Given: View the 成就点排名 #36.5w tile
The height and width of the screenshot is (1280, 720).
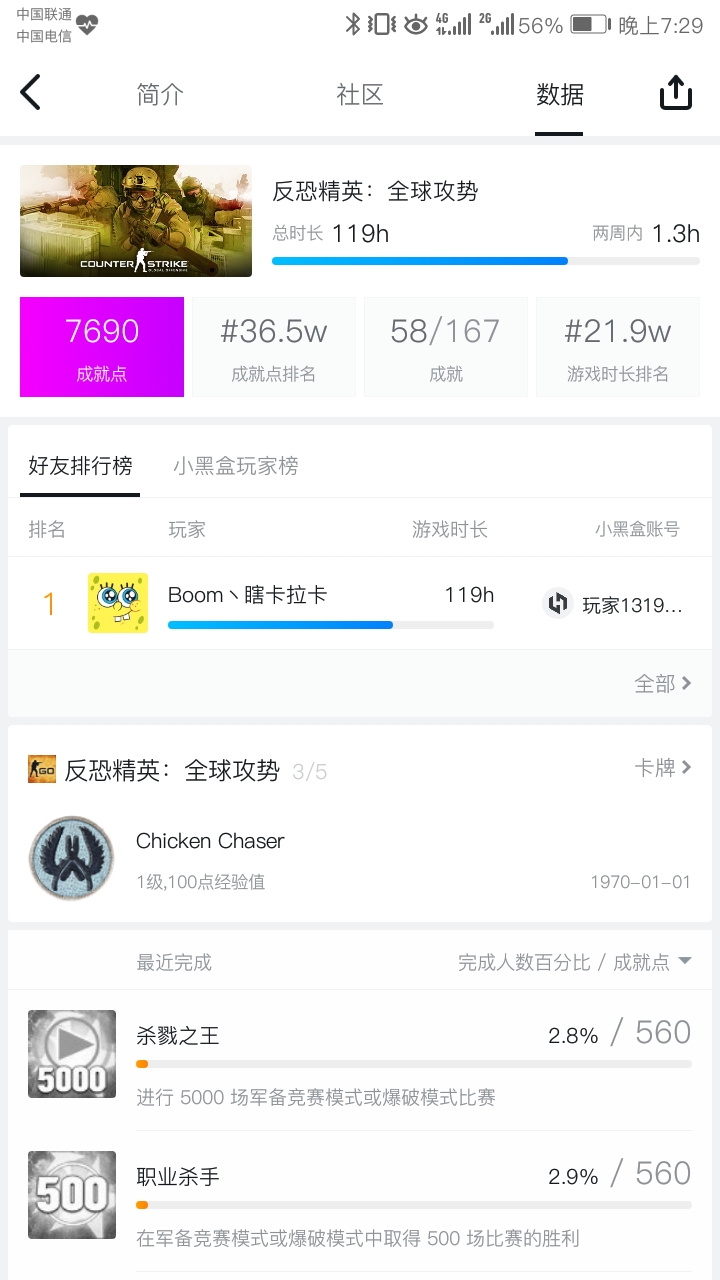Looking at the screenshot, I should point(274,347).
